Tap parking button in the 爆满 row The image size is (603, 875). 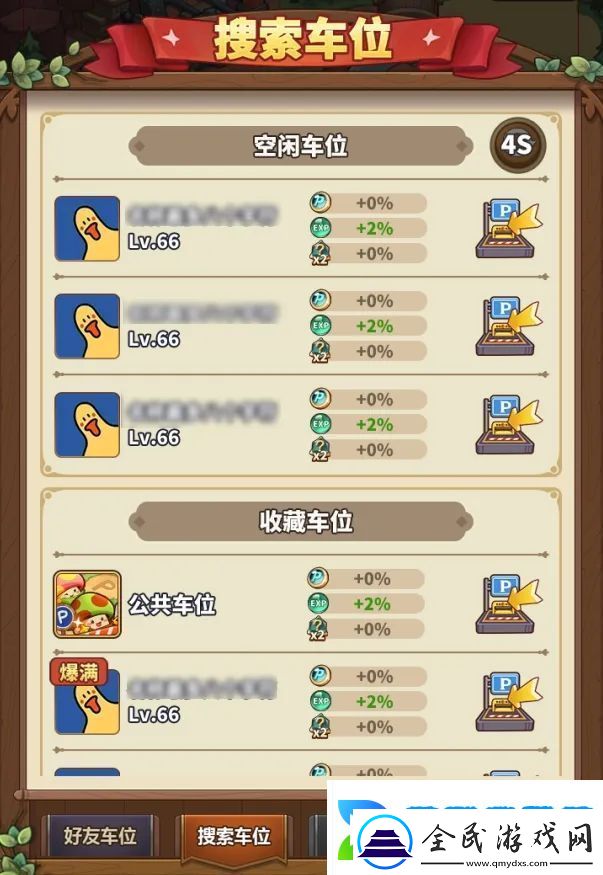(510, 702)
